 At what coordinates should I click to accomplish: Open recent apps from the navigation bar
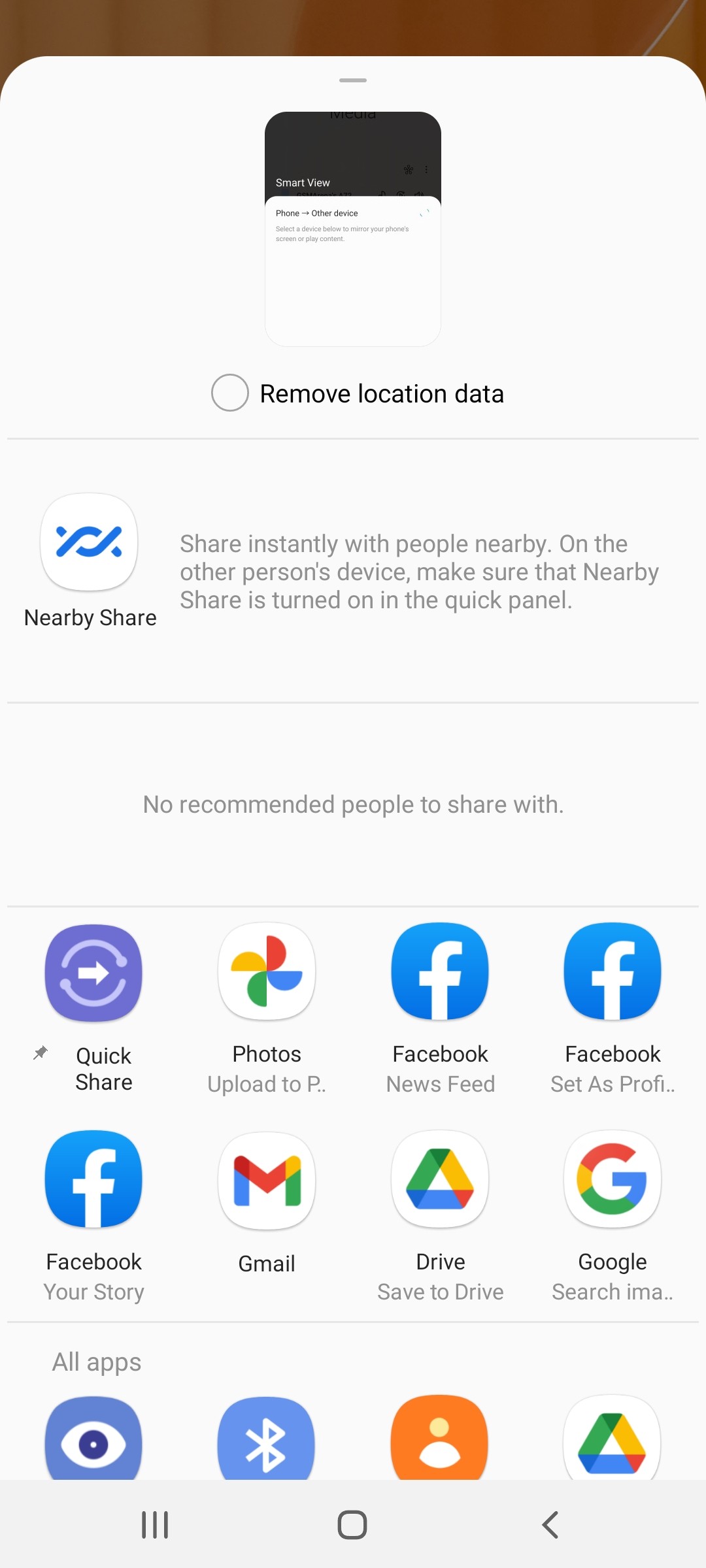[155, 1525]
